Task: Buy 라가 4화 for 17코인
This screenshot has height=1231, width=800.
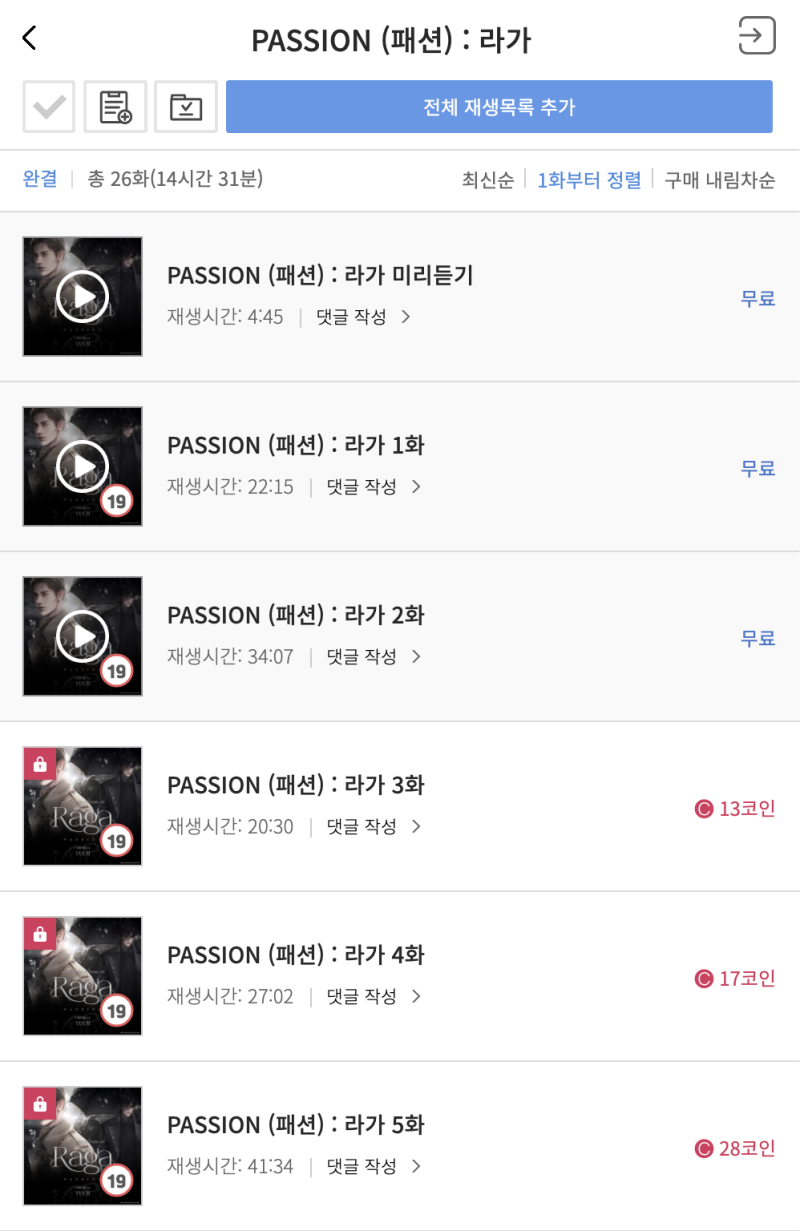Action: click(735, 979)
